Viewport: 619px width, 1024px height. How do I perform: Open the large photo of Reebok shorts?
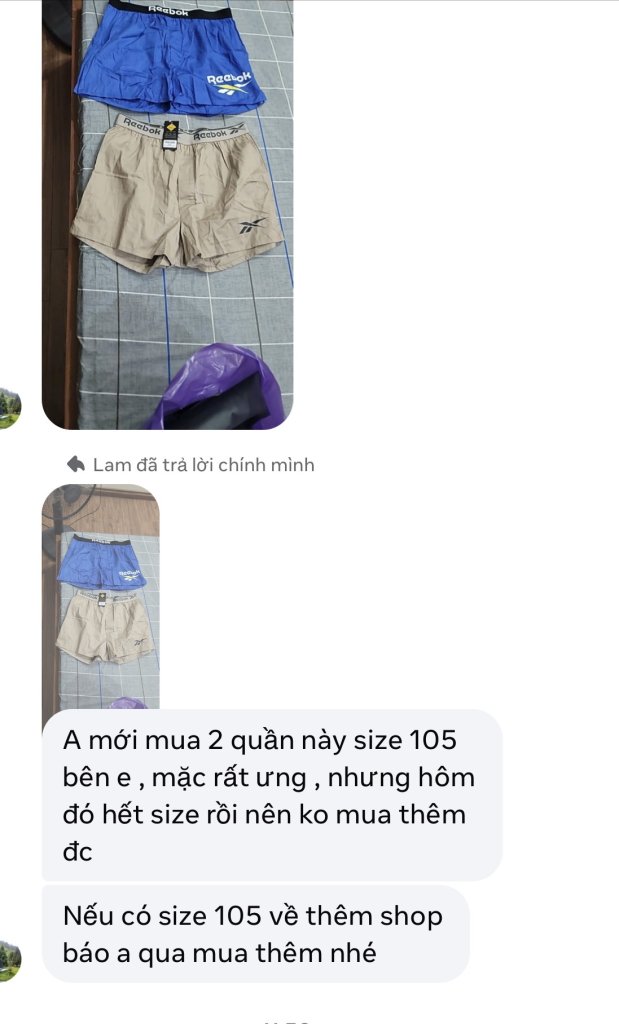pos(167,214)
